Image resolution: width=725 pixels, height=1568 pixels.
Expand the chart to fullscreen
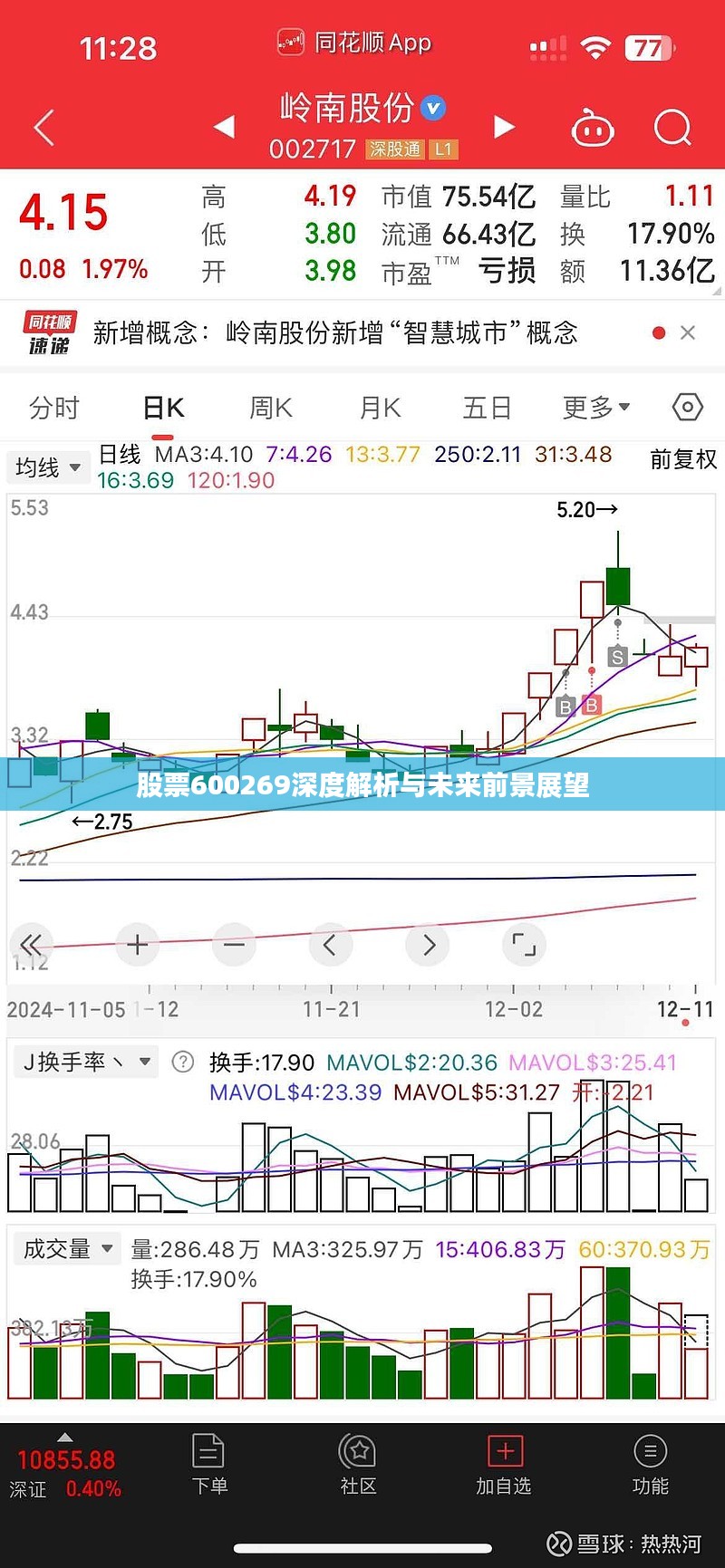(524, 945)
